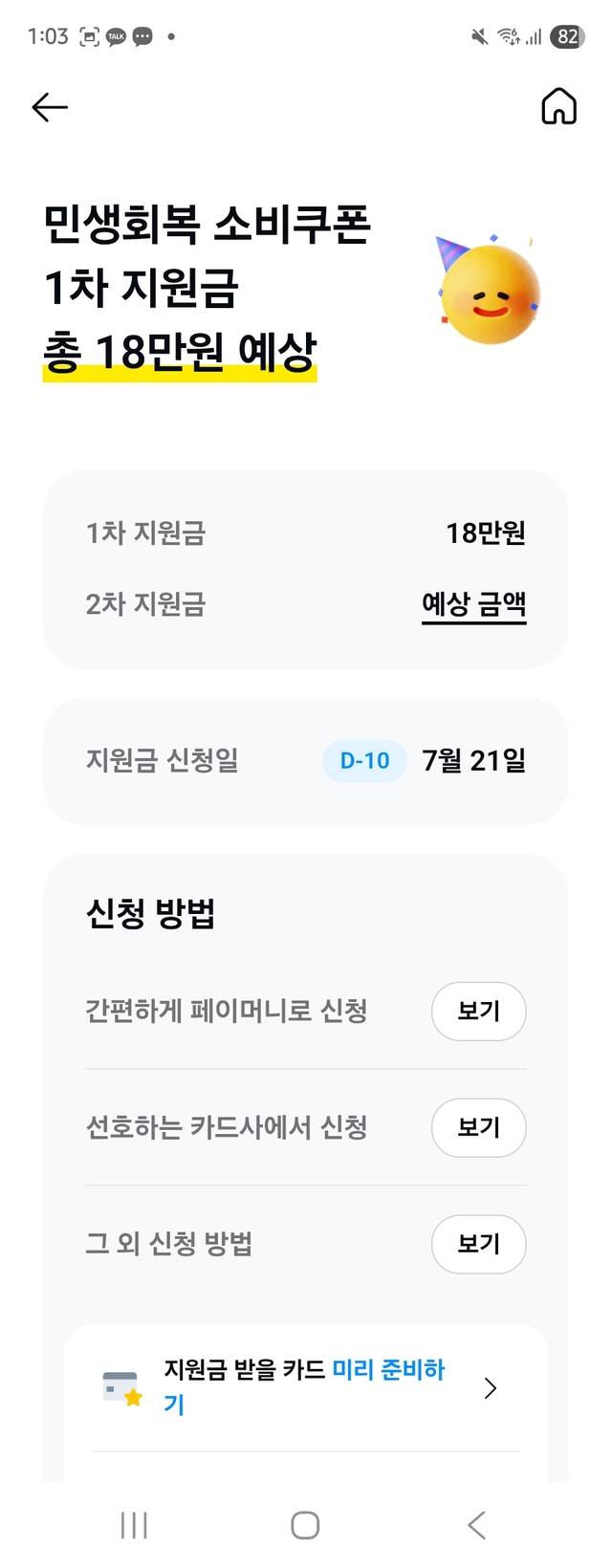Image resolution: width=612 pixels, height=1568 pixels.
Task: Tap 보기 next to 그 외 신청 방법
Action: [478, 1244]
